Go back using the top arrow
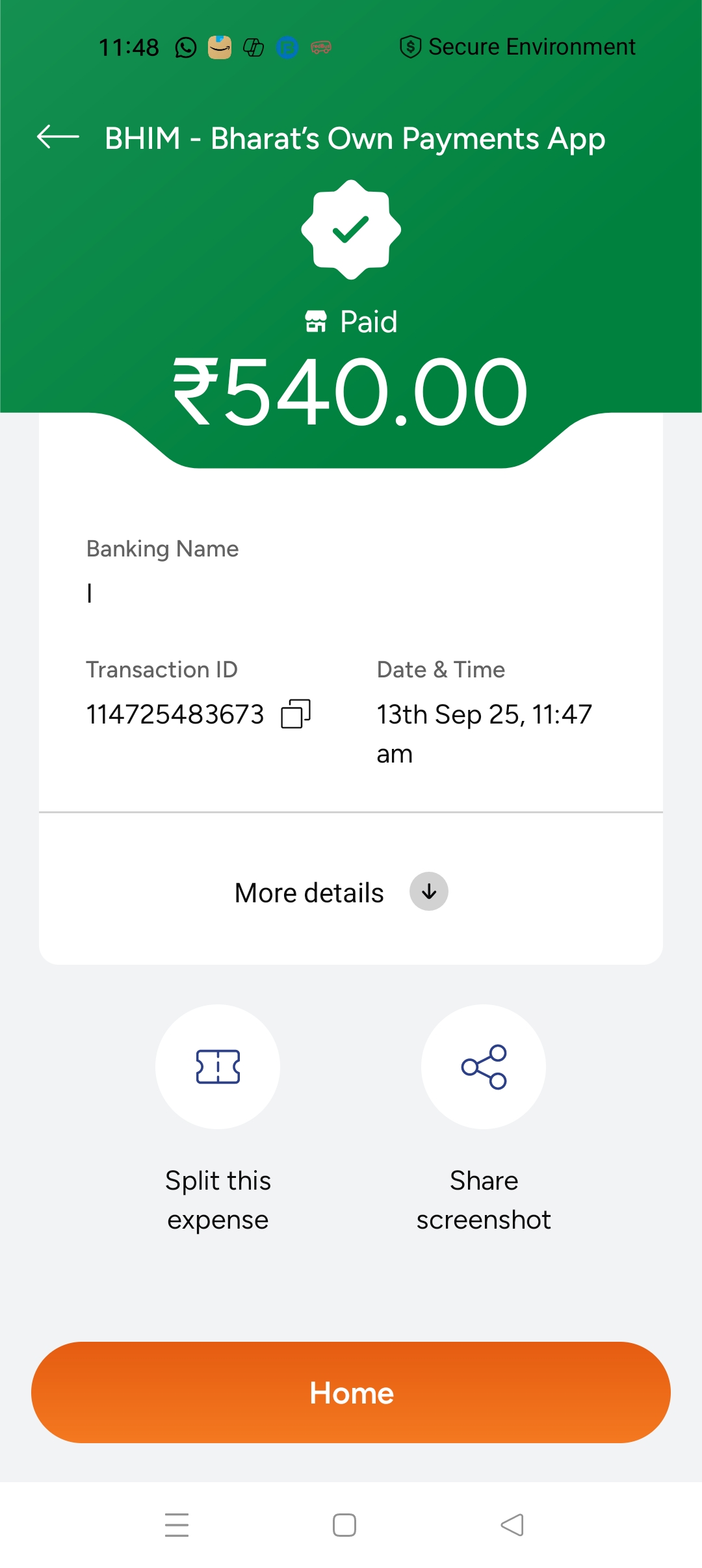Screen dimensions: 702x1568 (x=58, y=137)
